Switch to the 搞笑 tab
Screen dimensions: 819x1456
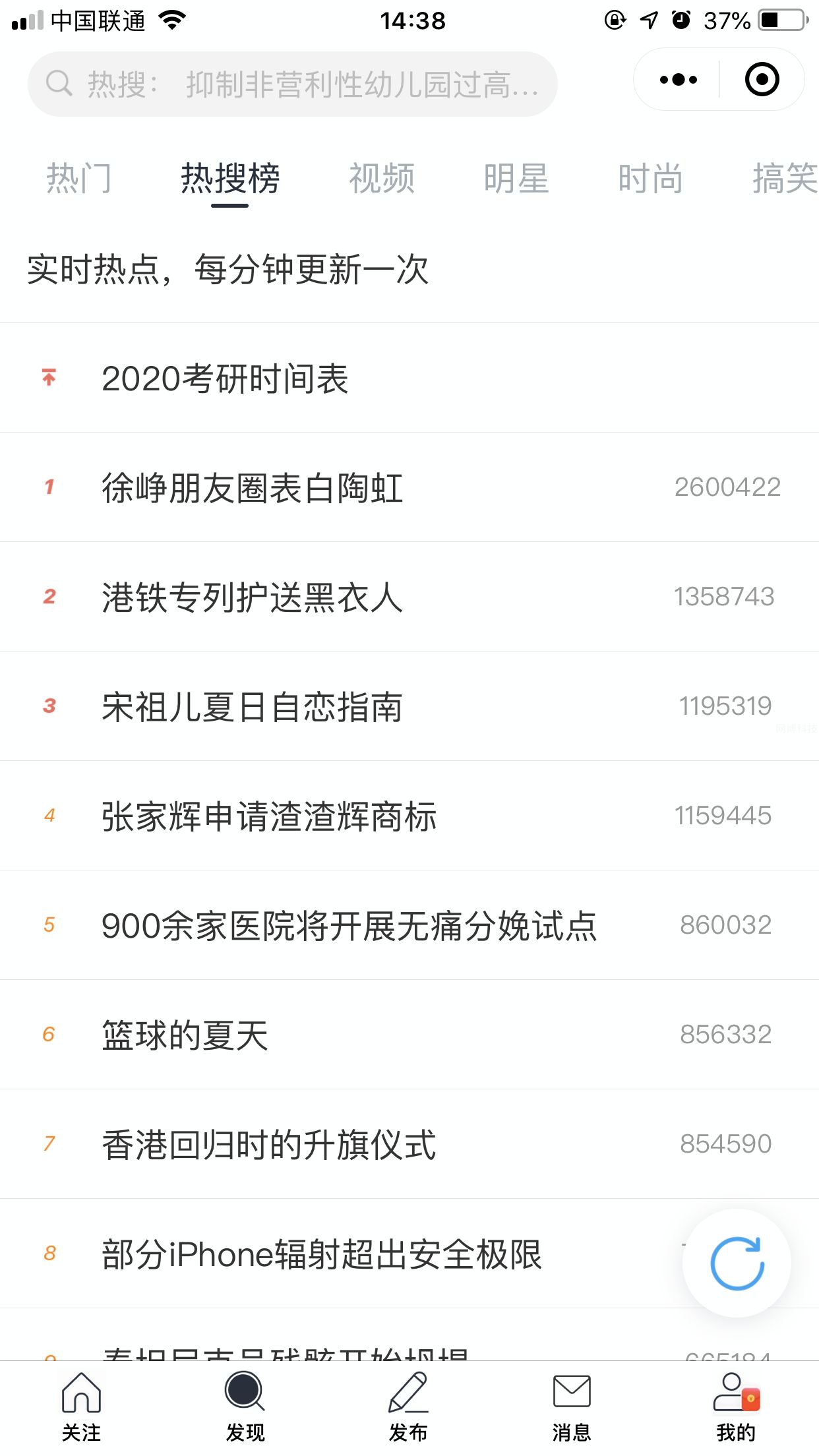coord(785,178)
